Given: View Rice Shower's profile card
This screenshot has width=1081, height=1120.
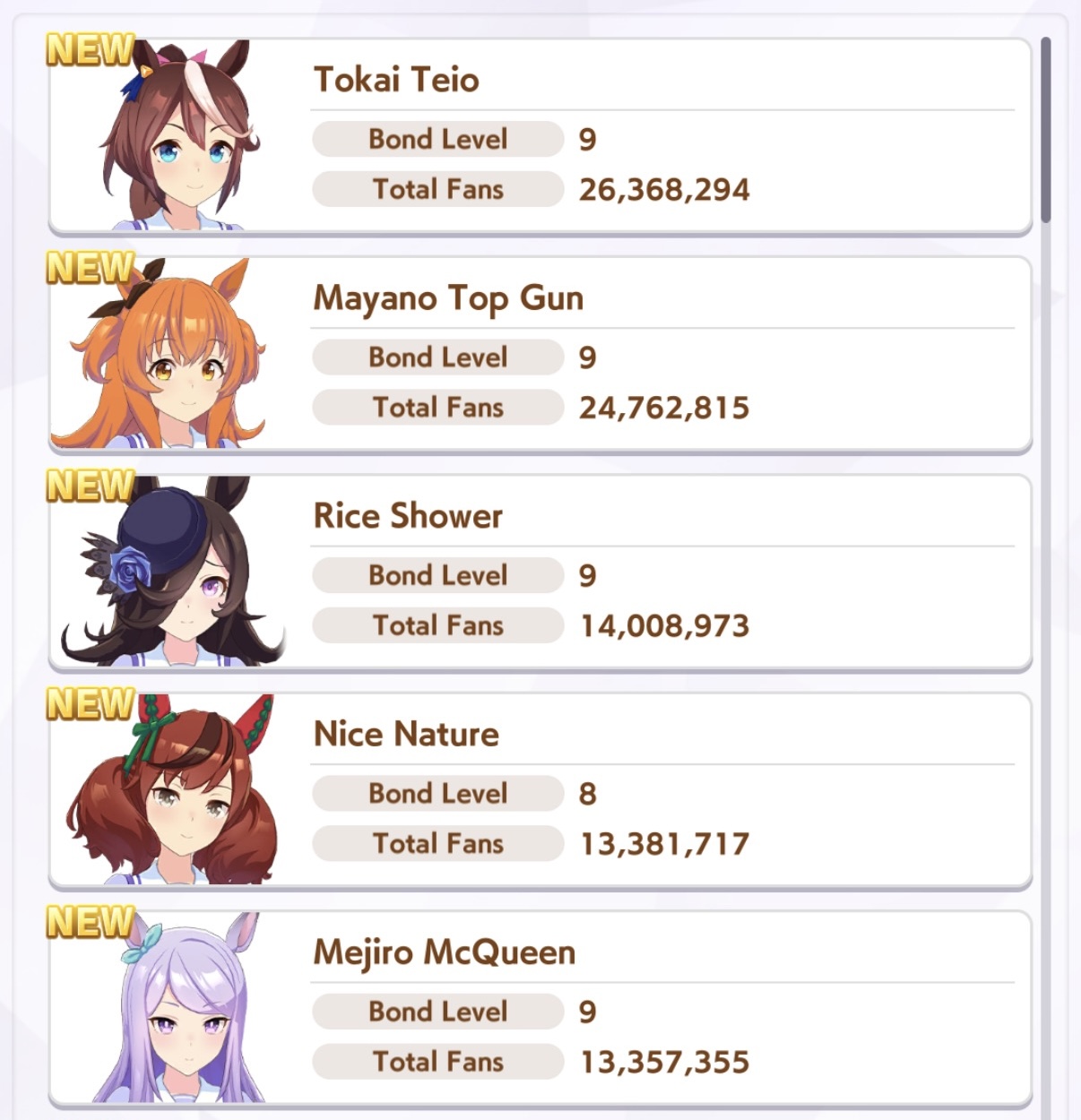Looking at the screenshot, I should tap(540, 573).
